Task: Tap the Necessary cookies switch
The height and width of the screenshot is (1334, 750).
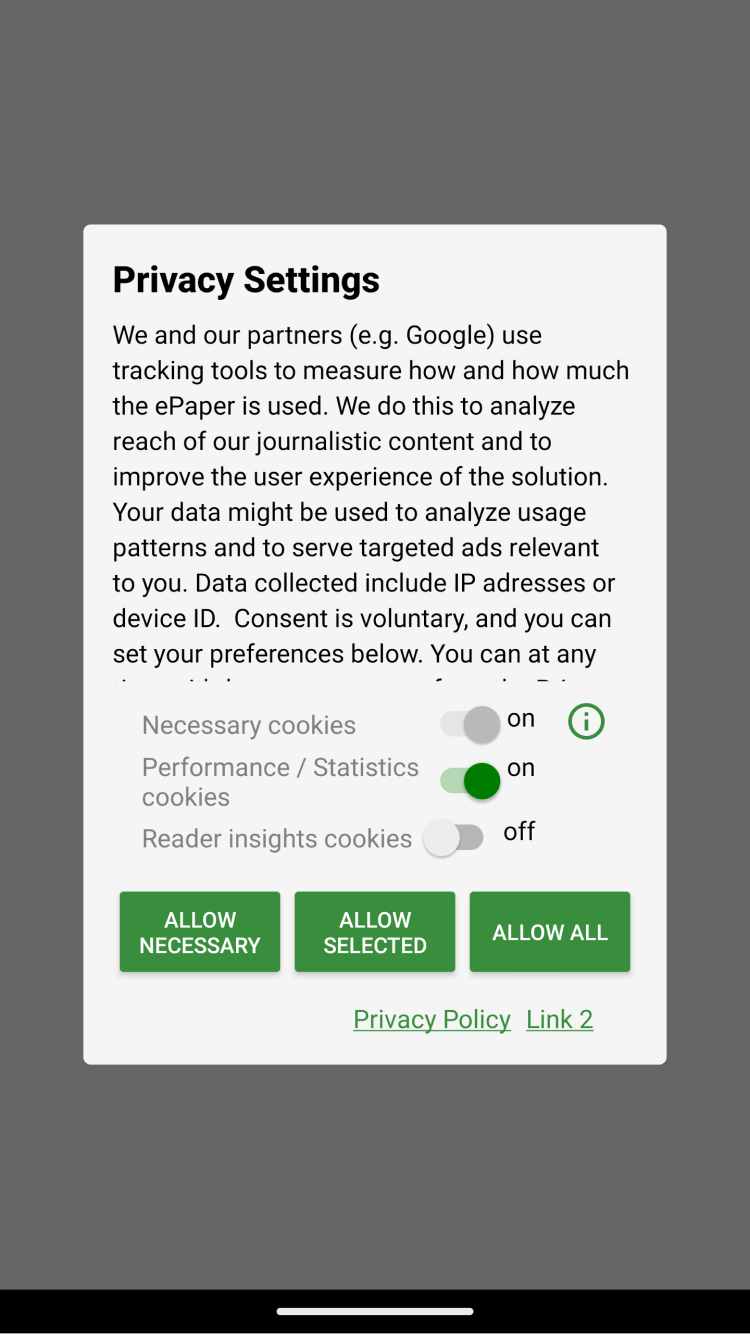Action: pyautogui.click(x=470, y=724)
